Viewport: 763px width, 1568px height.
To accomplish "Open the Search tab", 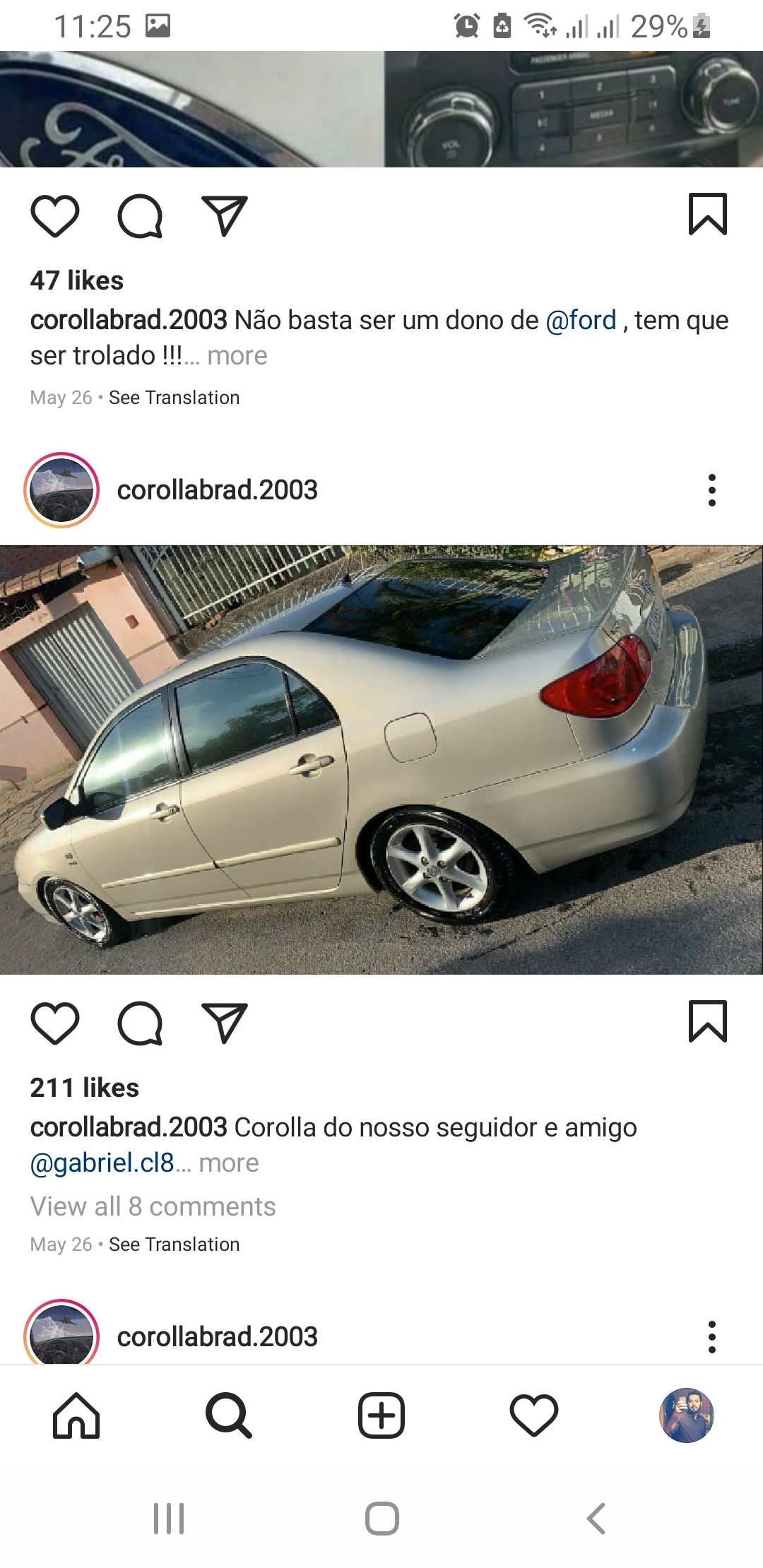I will (228, 1415).
